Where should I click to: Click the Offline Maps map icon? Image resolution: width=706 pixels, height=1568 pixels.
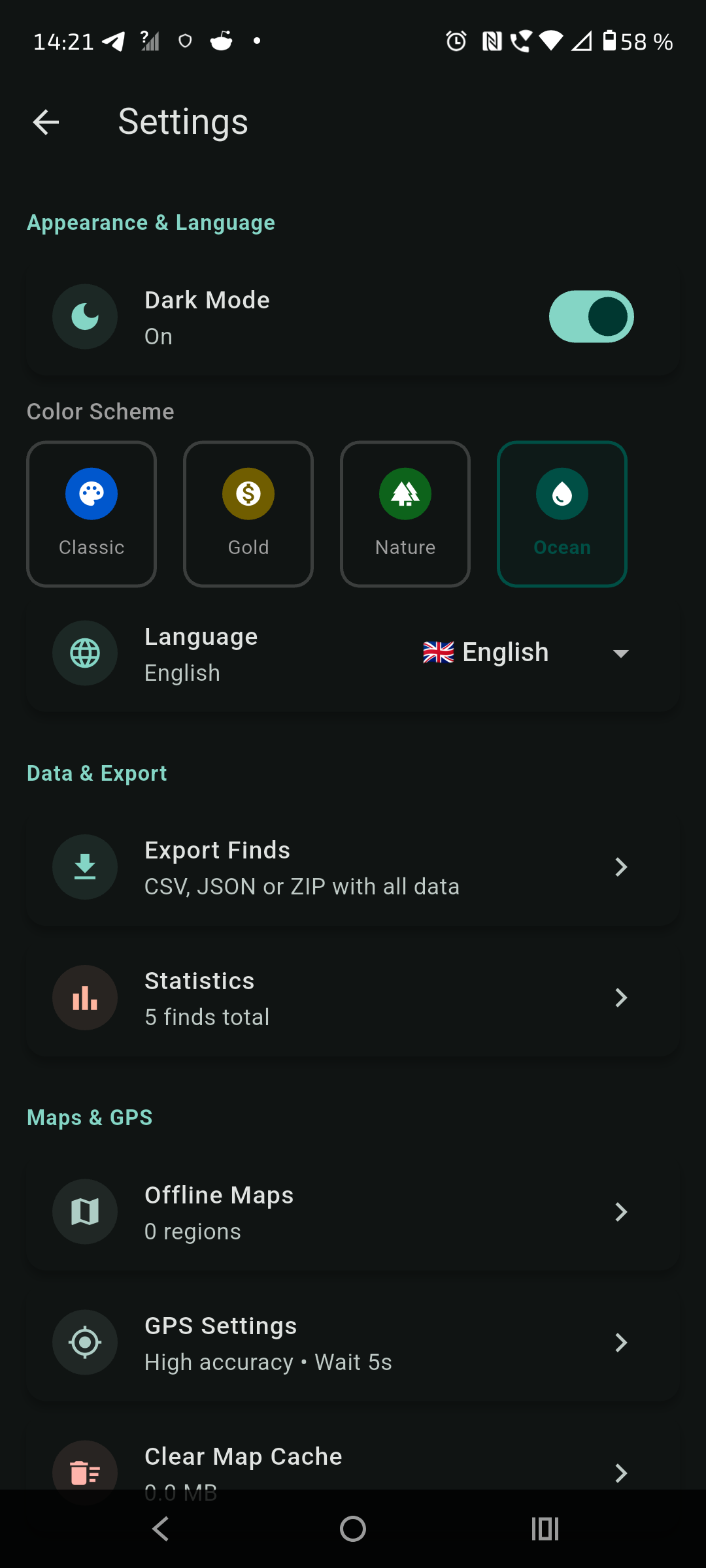tap(85, 1211)
